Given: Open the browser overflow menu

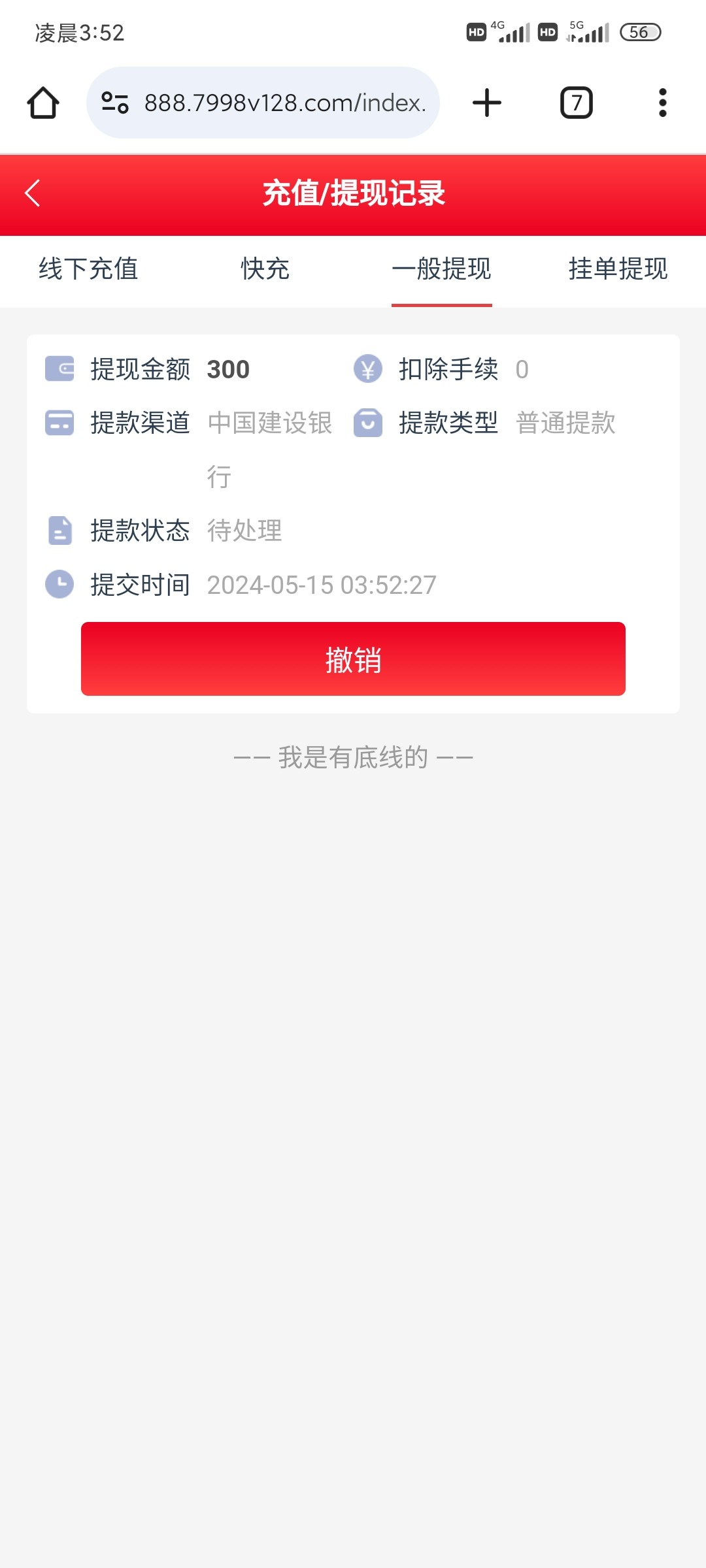Looking at the screenshot, I should (663, 103).
